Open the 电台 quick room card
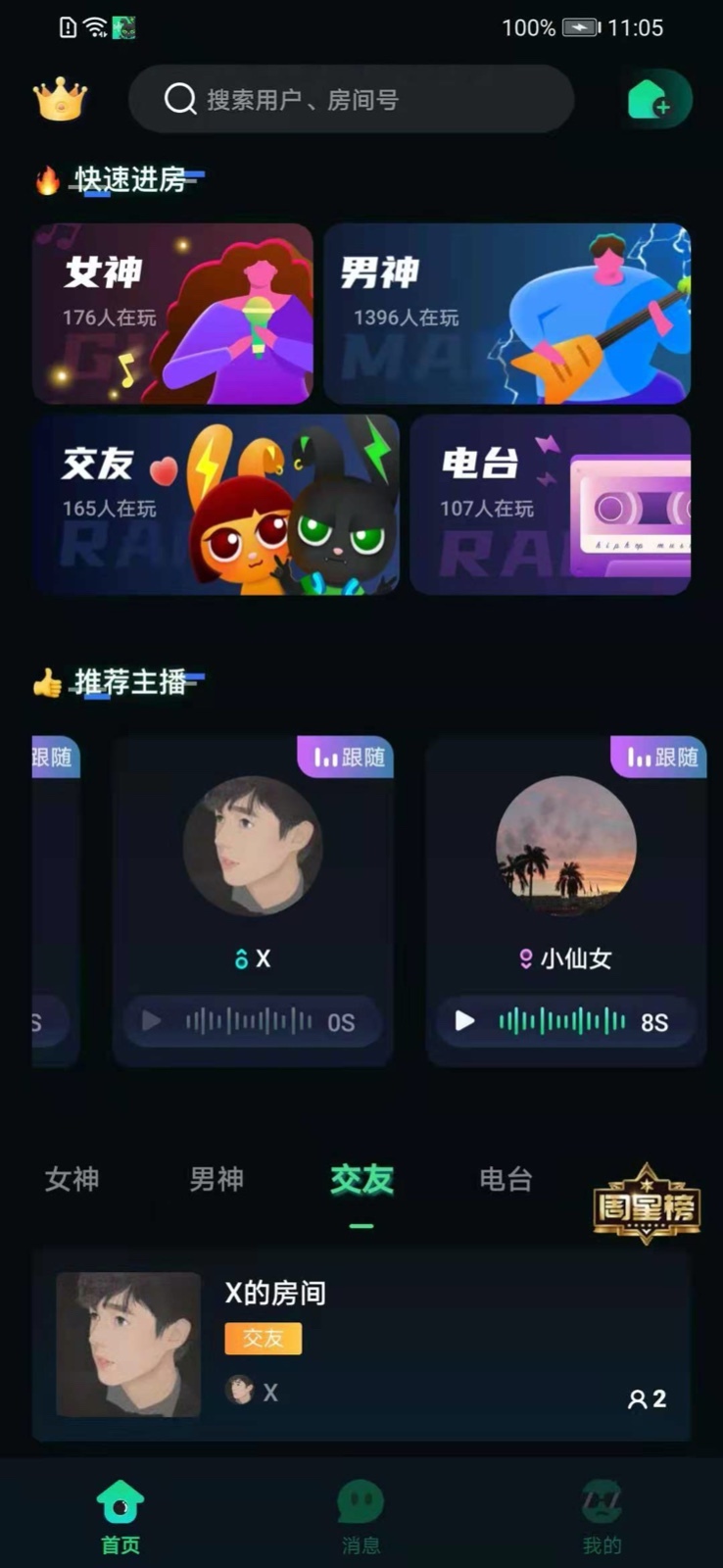This screenshot has width=723, height=1568. (550, 505)
